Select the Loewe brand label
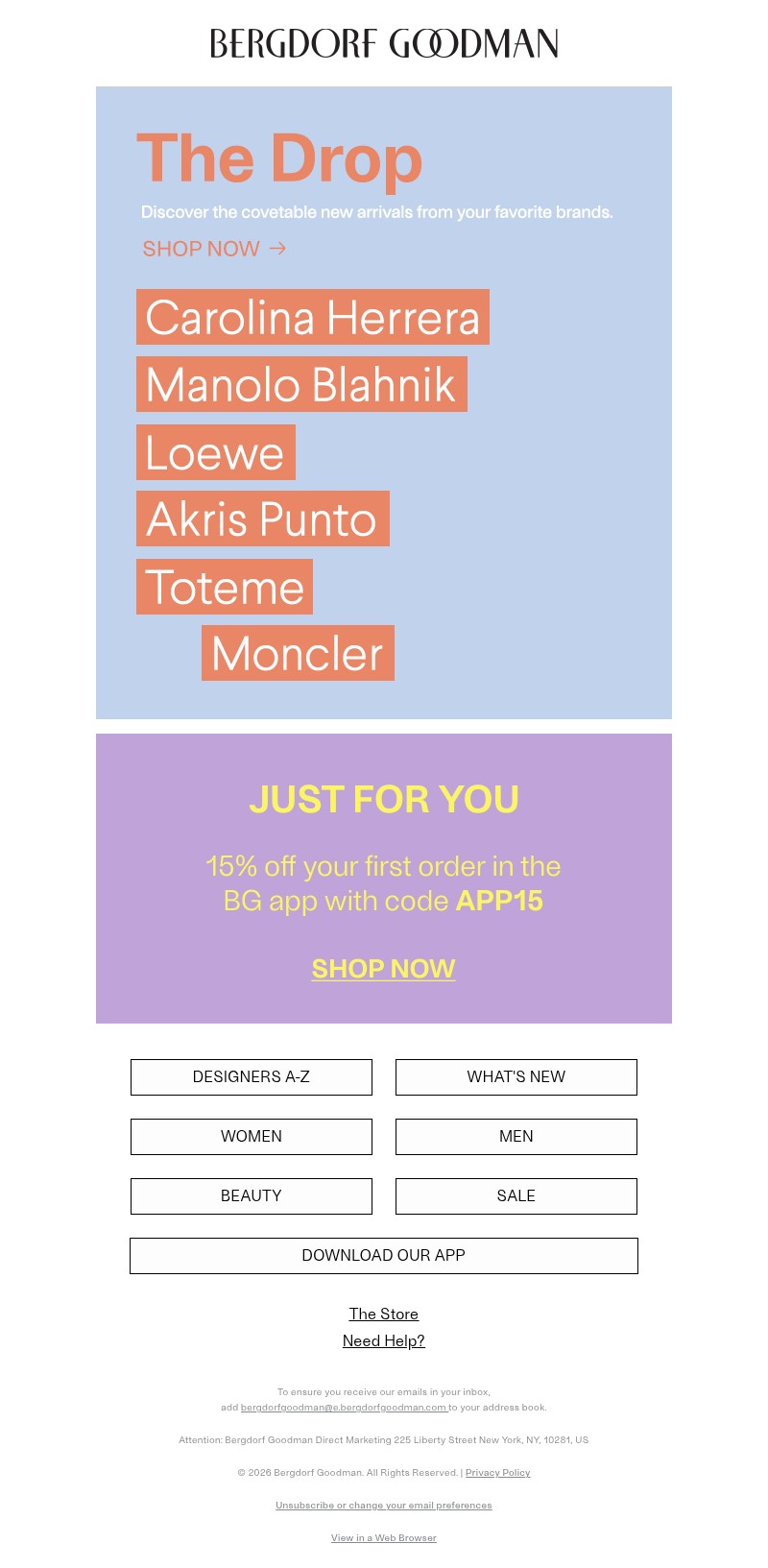 [x=216, y=452]
